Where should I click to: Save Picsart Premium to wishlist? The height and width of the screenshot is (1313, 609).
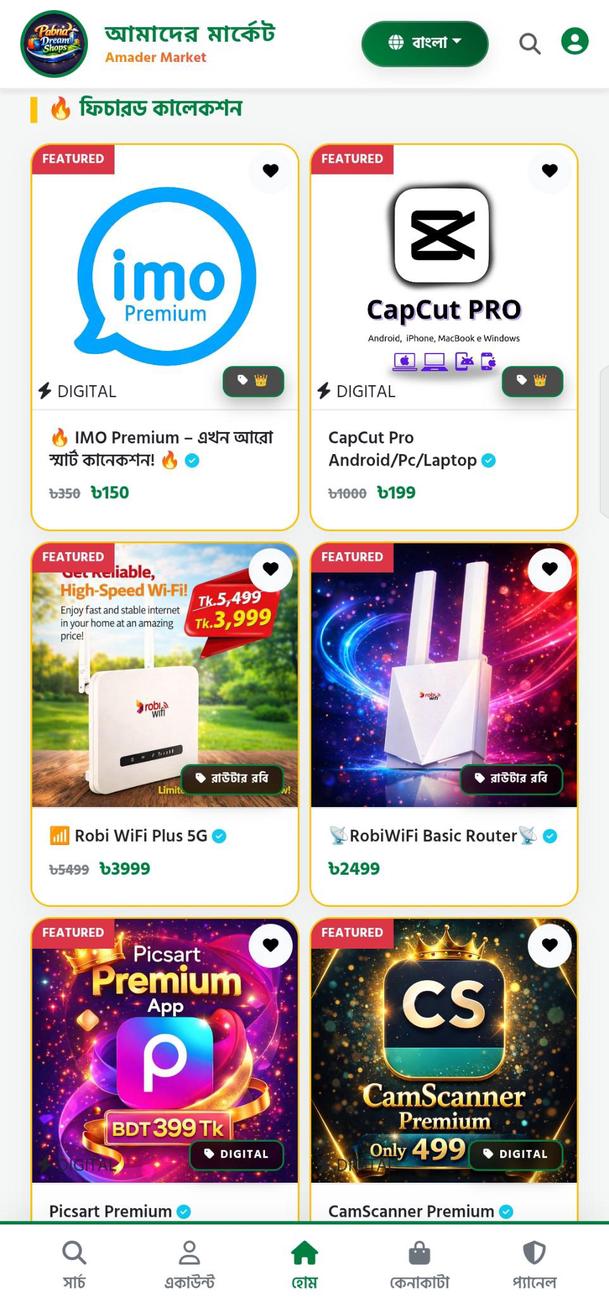point(270,945)
